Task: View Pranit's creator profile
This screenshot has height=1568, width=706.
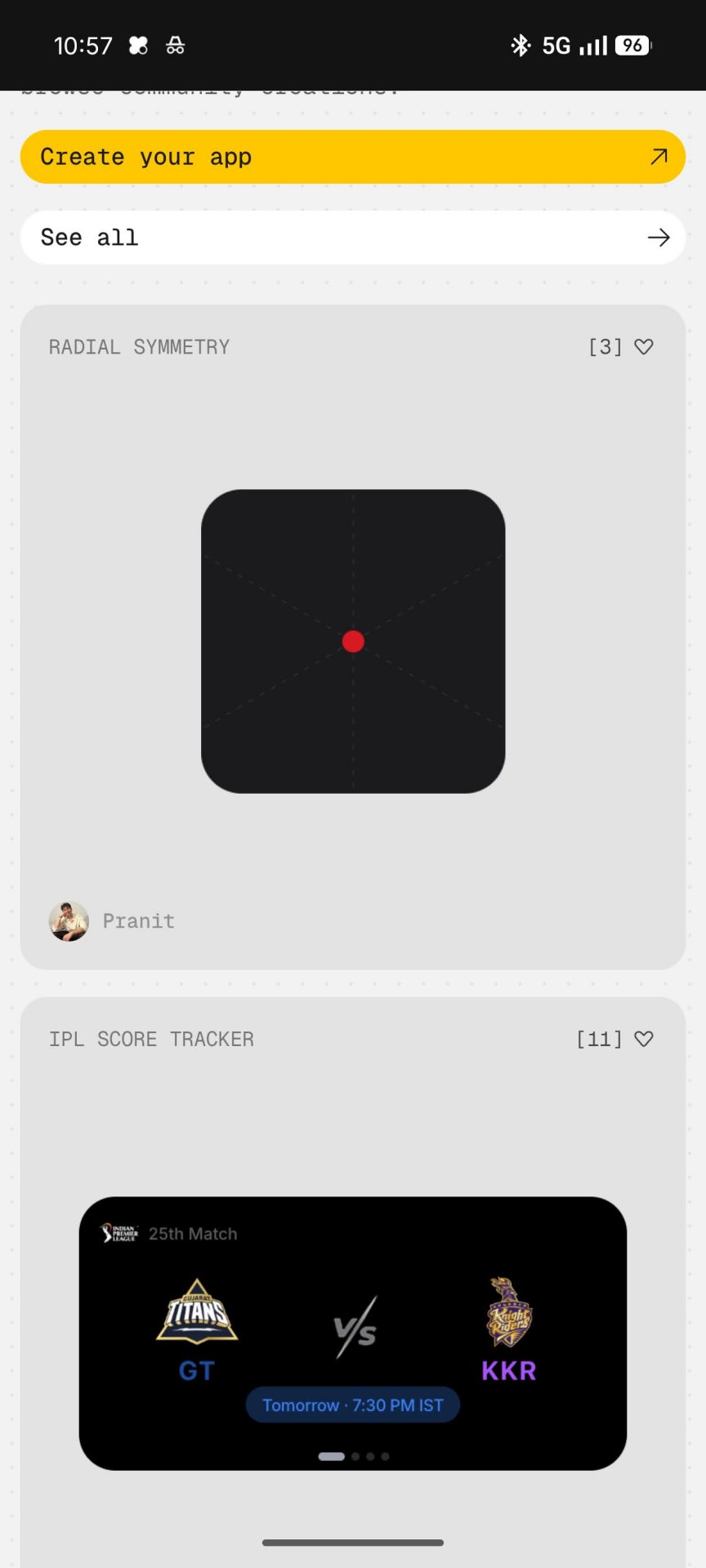Action: pos(113,921)
